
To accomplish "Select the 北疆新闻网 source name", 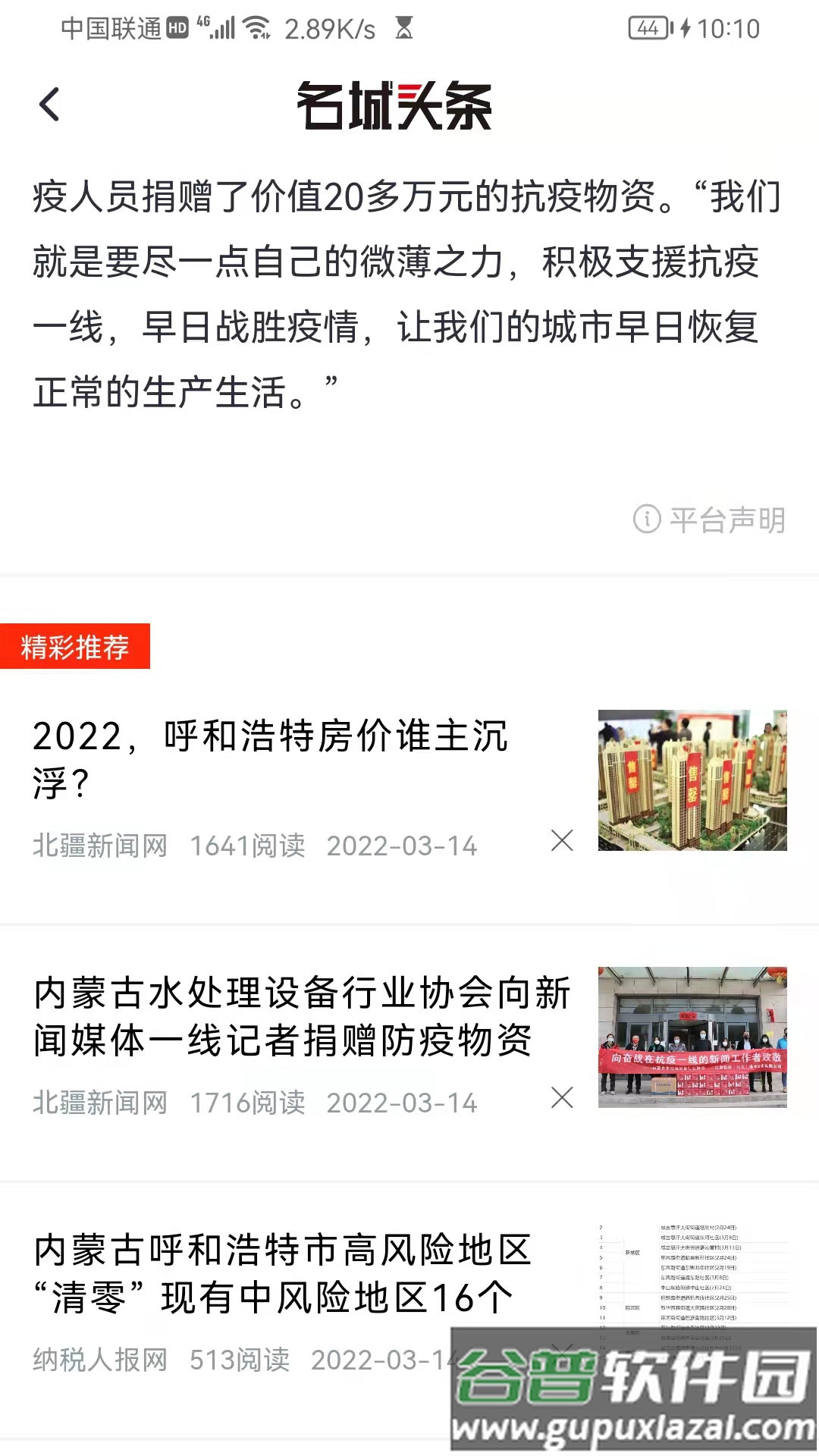I will click(99, 846).
